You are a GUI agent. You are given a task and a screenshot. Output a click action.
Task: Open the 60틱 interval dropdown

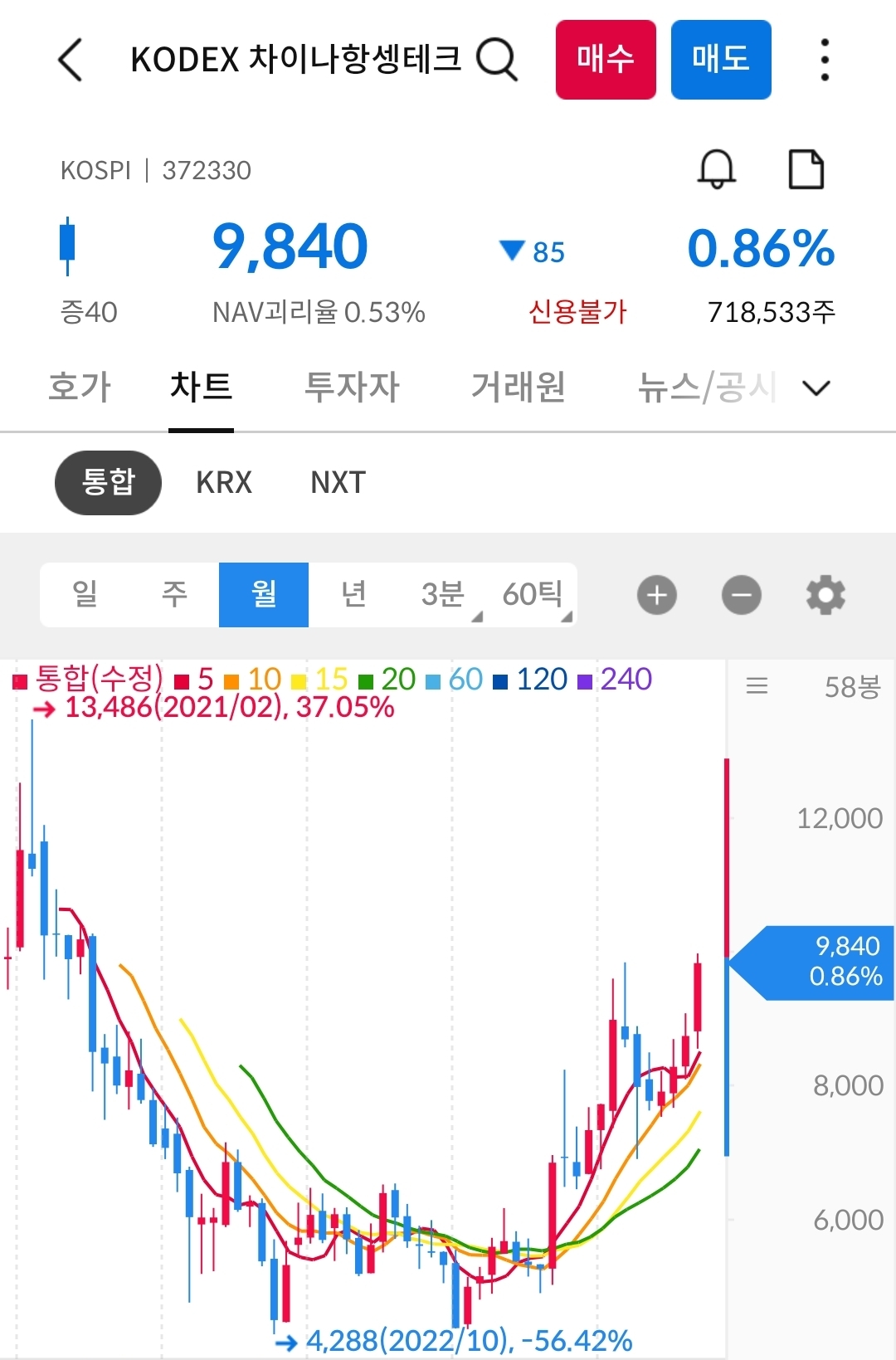[533, 594]
